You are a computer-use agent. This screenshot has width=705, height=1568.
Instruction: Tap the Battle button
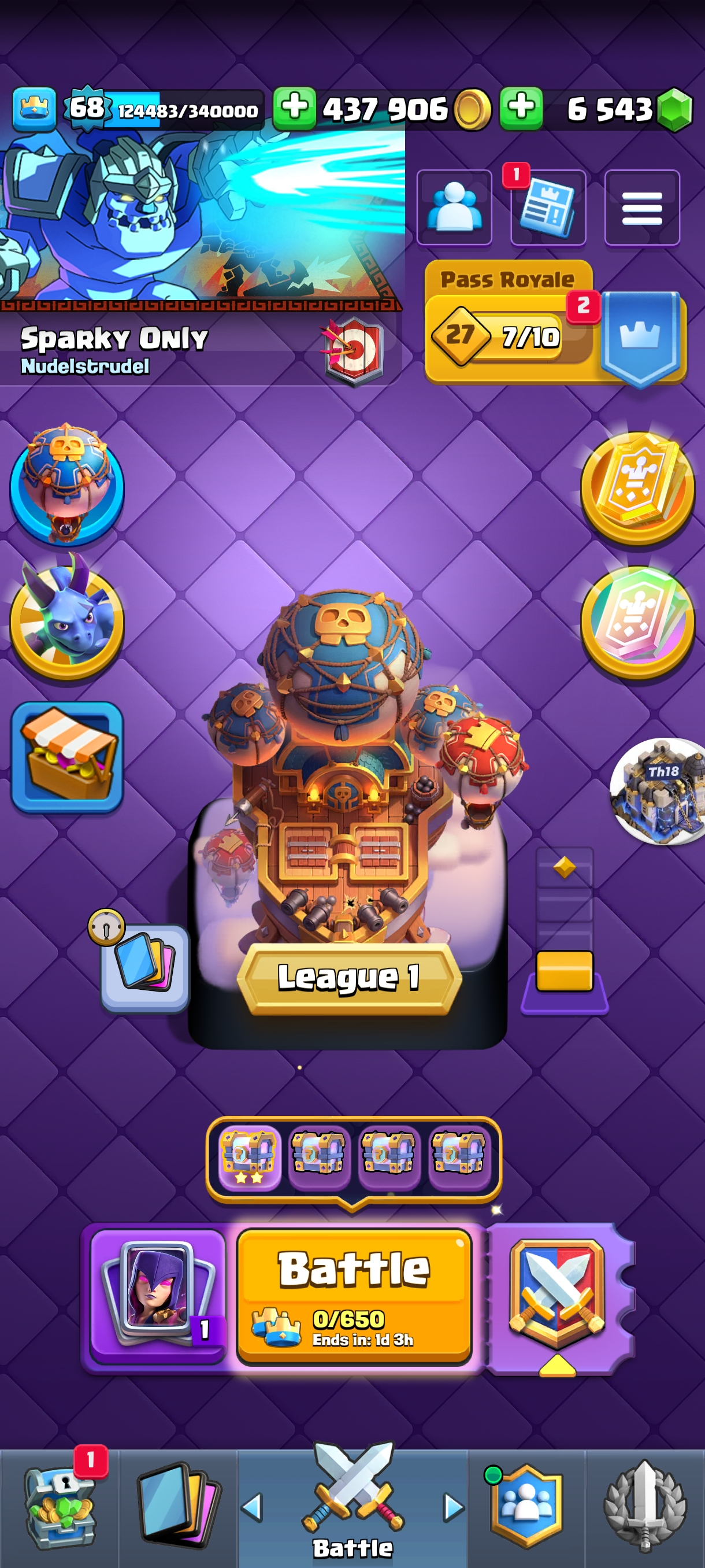pos(354,1295)
